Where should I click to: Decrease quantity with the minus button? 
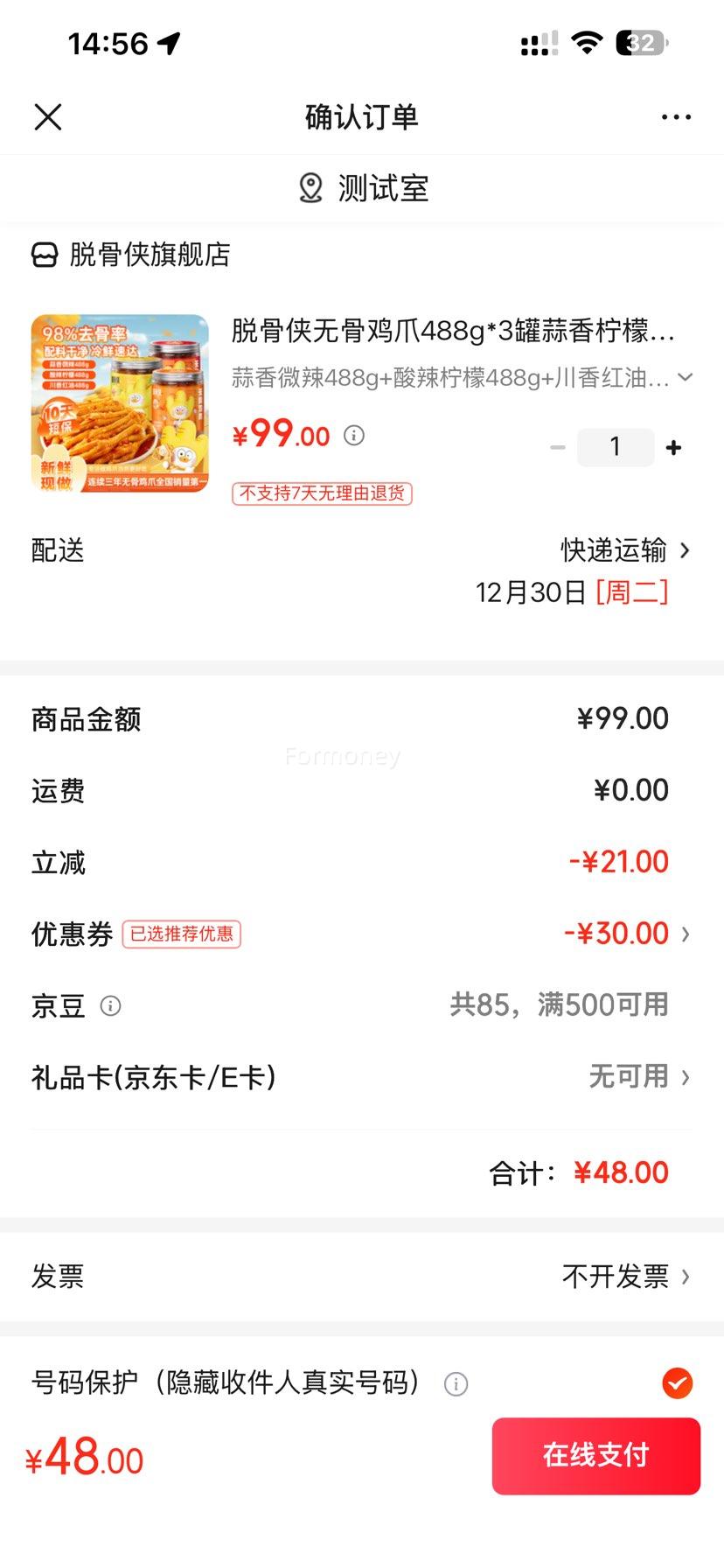tap(558, 447)
